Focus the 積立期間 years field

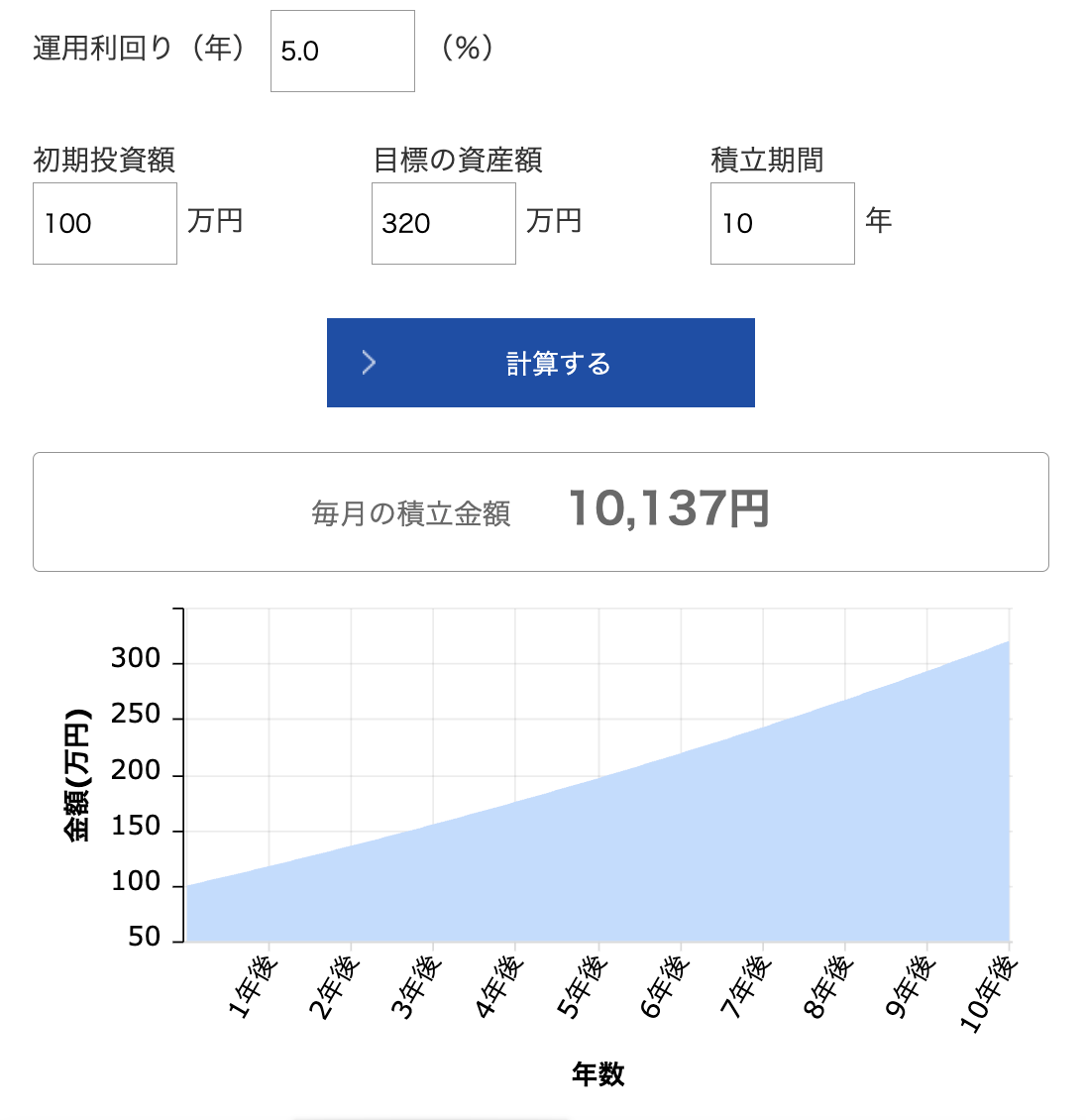(x=782, y=224)
